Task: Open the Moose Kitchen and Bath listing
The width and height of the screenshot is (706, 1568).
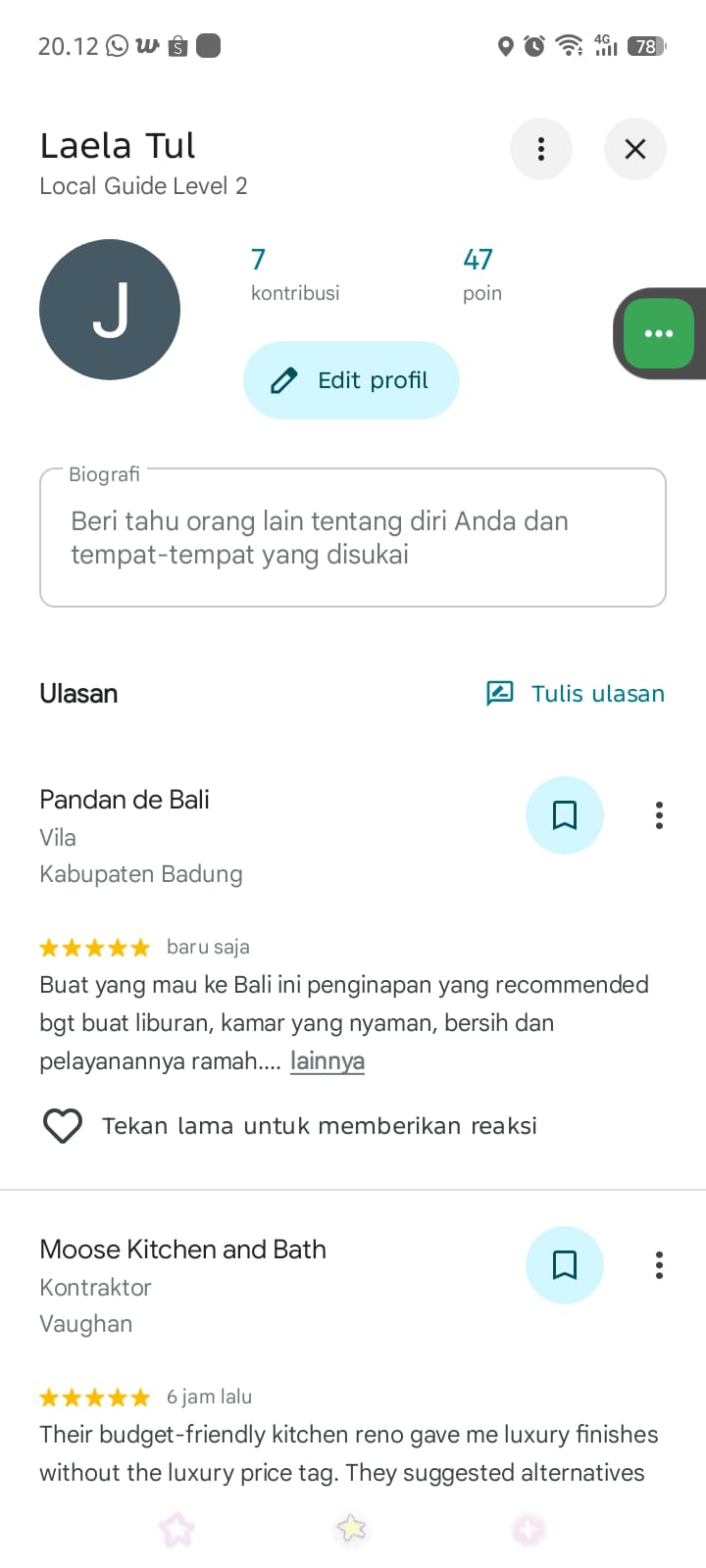Action: coord(182,1249)
